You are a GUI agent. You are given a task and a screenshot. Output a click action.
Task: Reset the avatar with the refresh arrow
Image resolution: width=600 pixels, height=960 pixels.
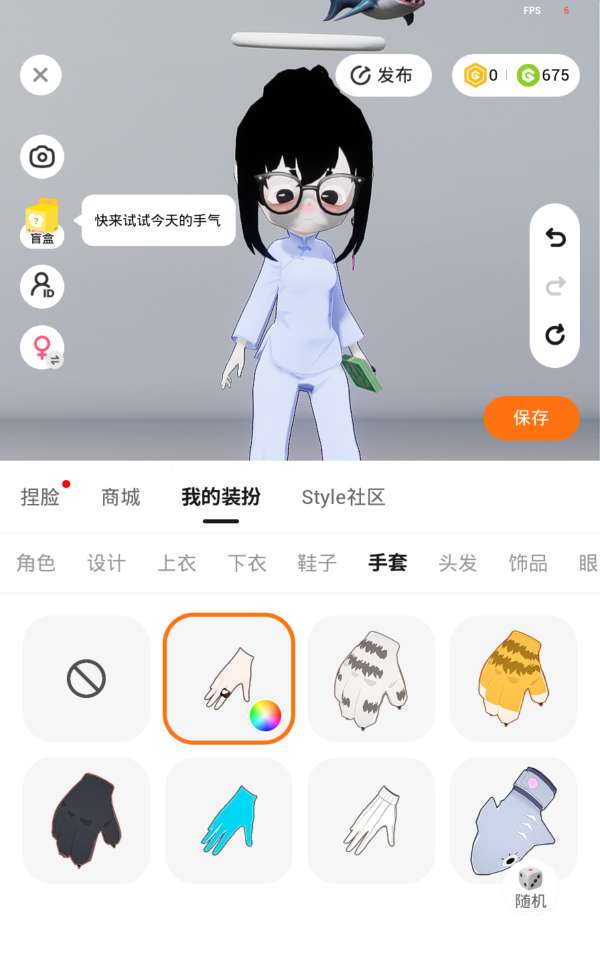(x=555, y=335)
